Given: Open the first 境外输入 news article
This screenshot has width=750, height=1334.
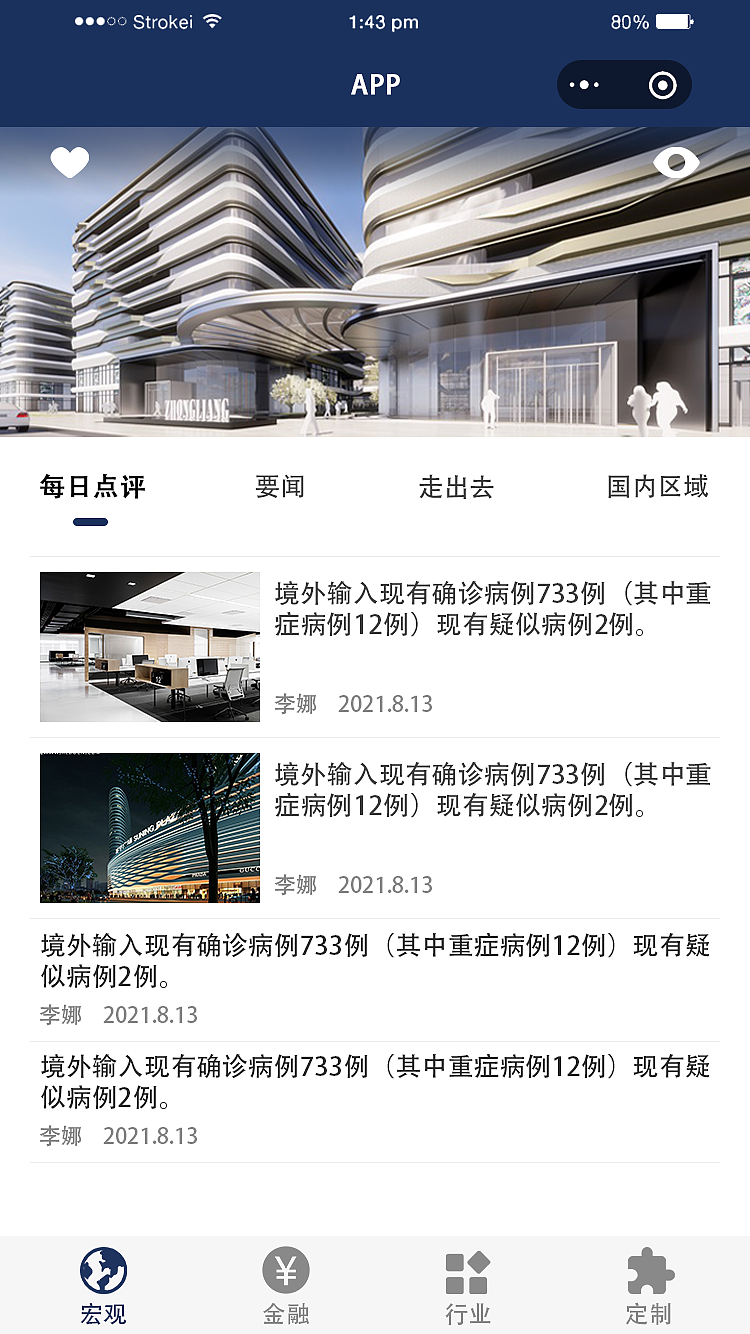Looking at the screenshot, I should pos(490,613).
